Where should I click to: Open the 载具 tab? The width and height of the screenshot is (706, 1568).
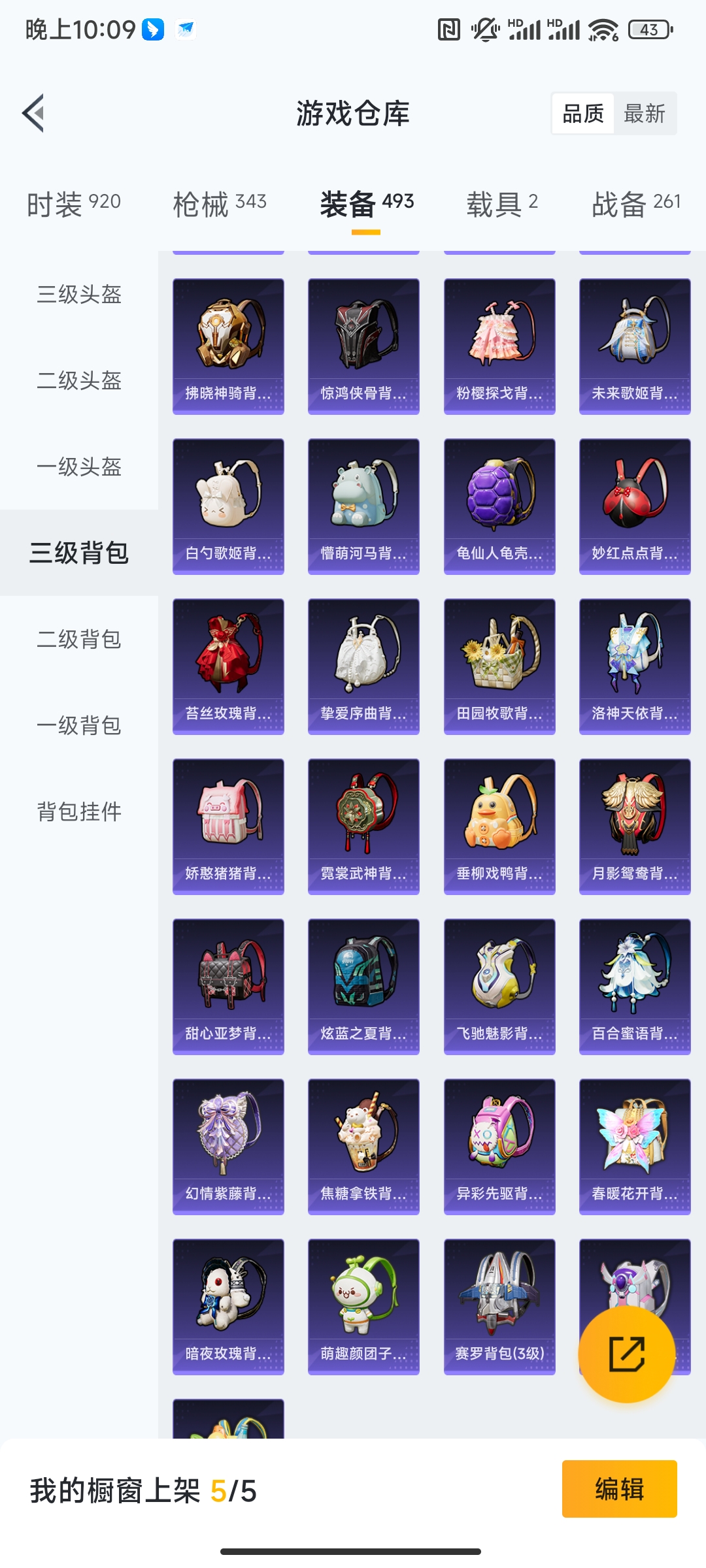[x=501, y=204]
